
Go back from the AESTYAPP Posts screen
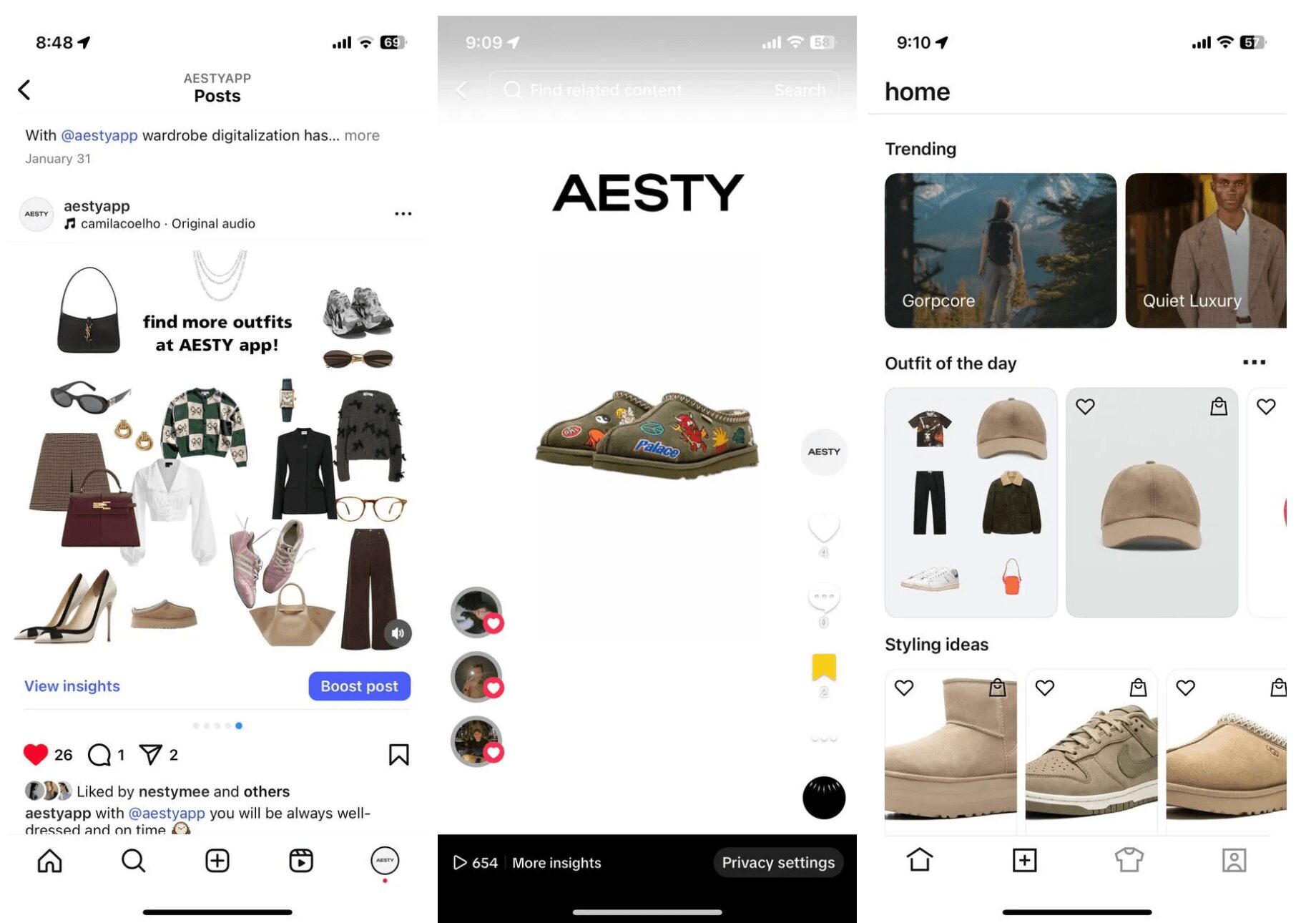[24, 89]
